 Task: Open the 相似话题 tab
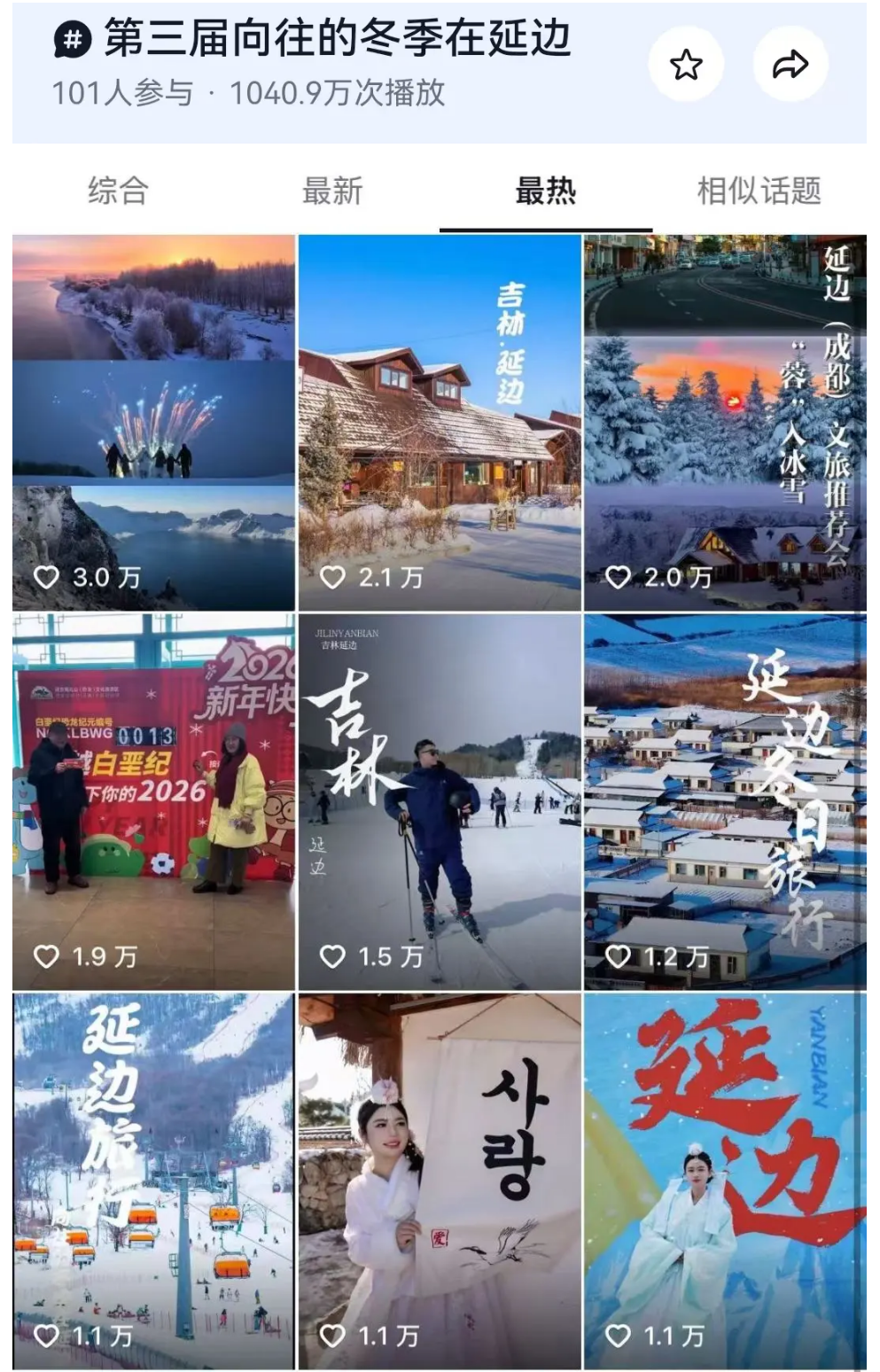(x=759, y=191)
